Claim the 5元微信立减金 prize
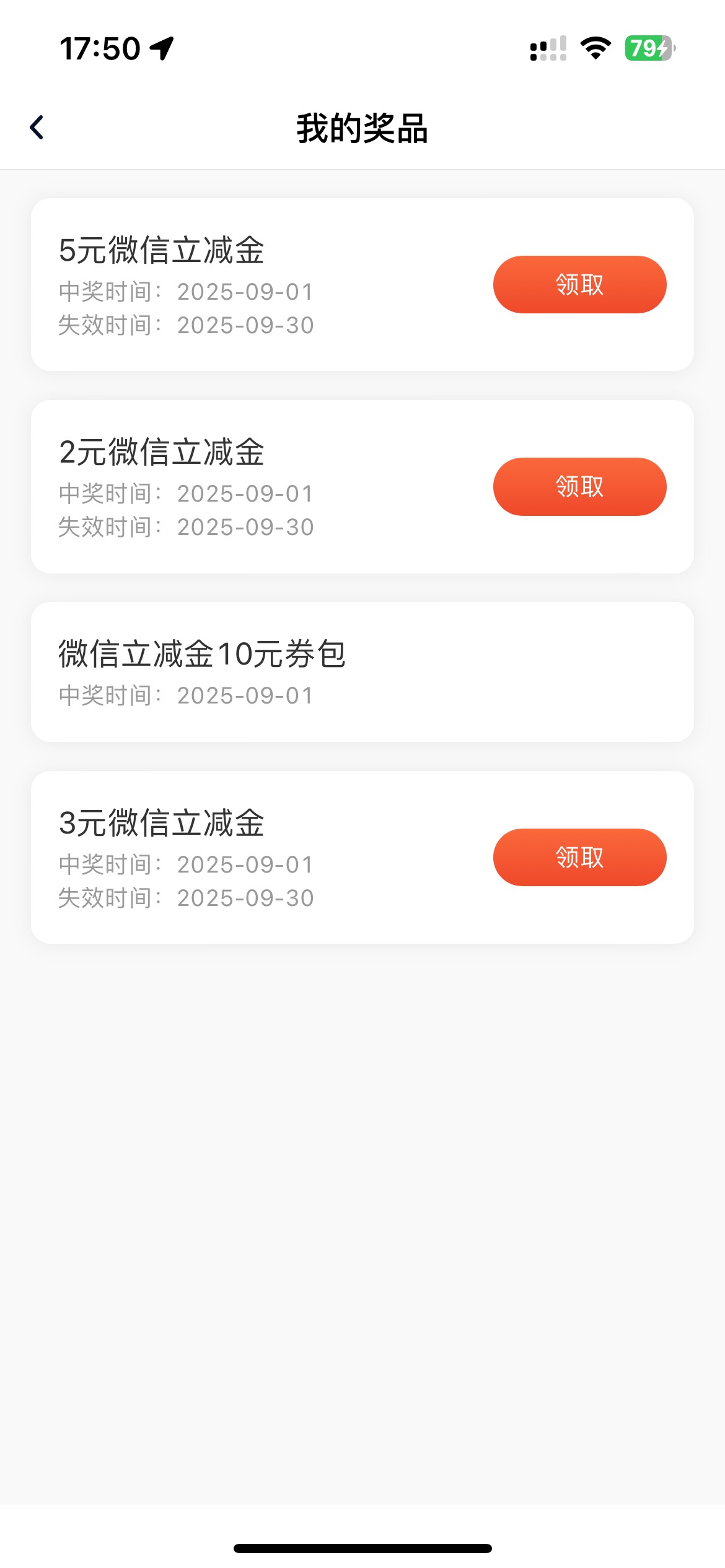 point(579,284)
